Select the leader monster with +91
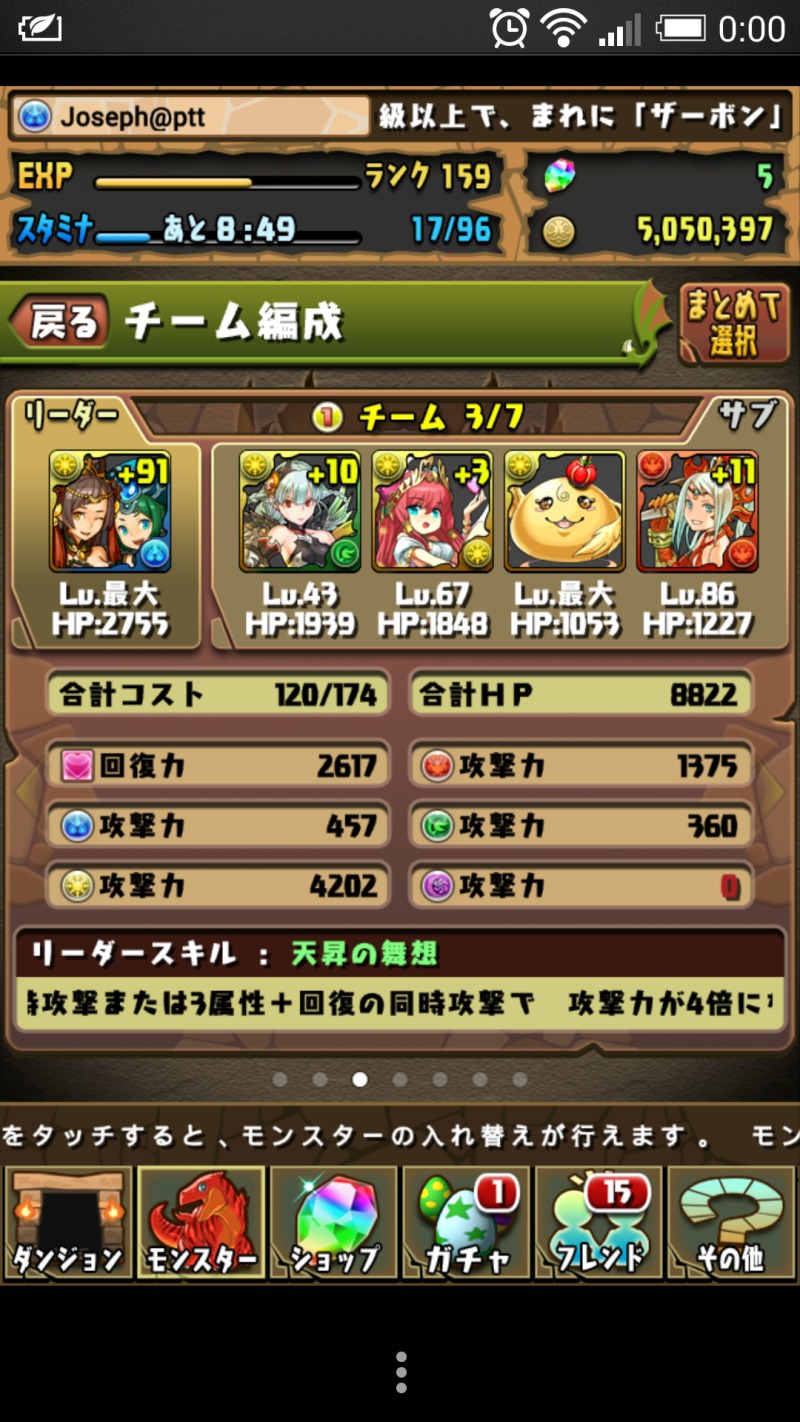The height and width of the screenshot is (1422, 800). [110, 511]
